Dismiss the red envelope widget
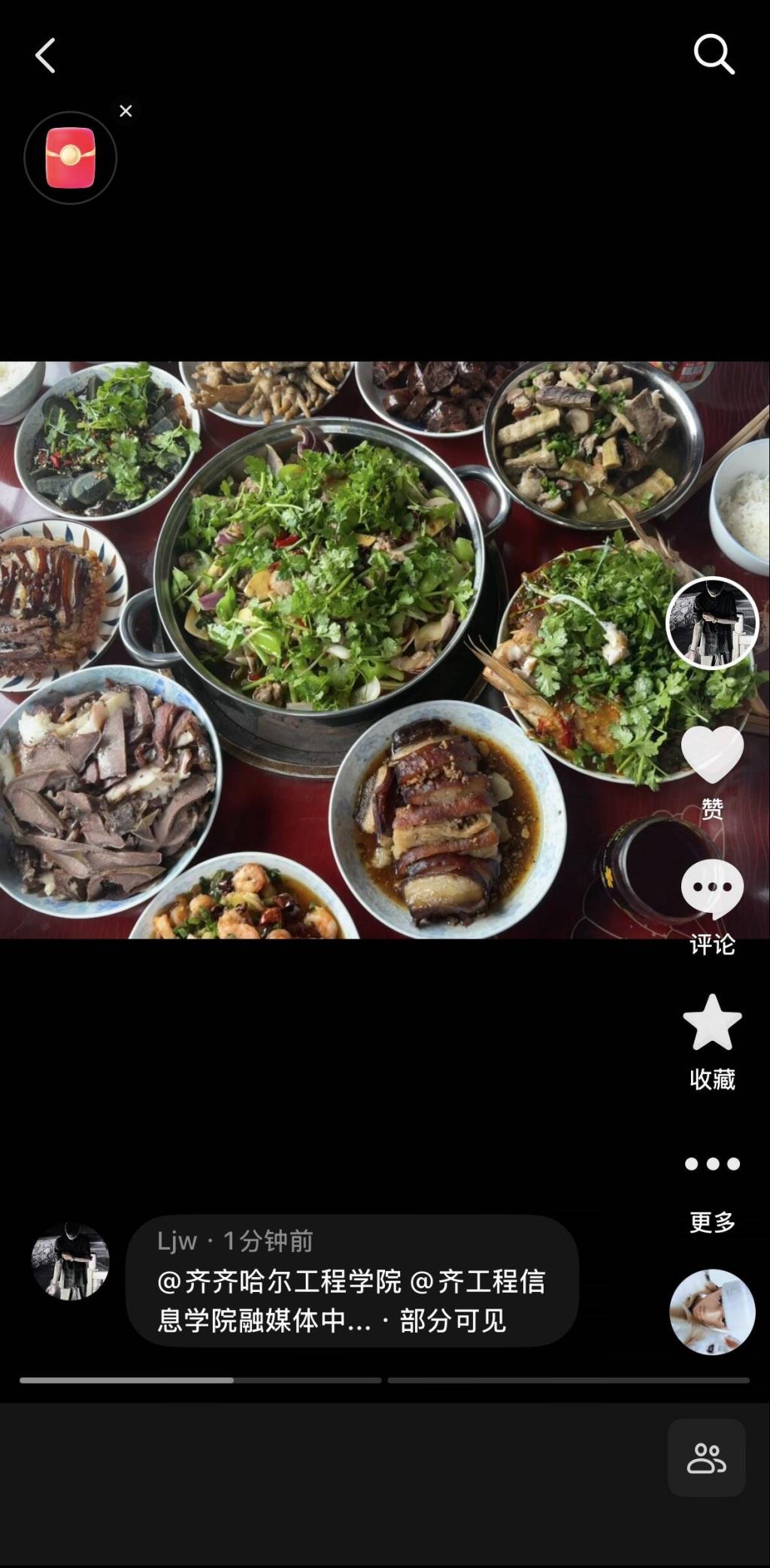 point(126,111)
